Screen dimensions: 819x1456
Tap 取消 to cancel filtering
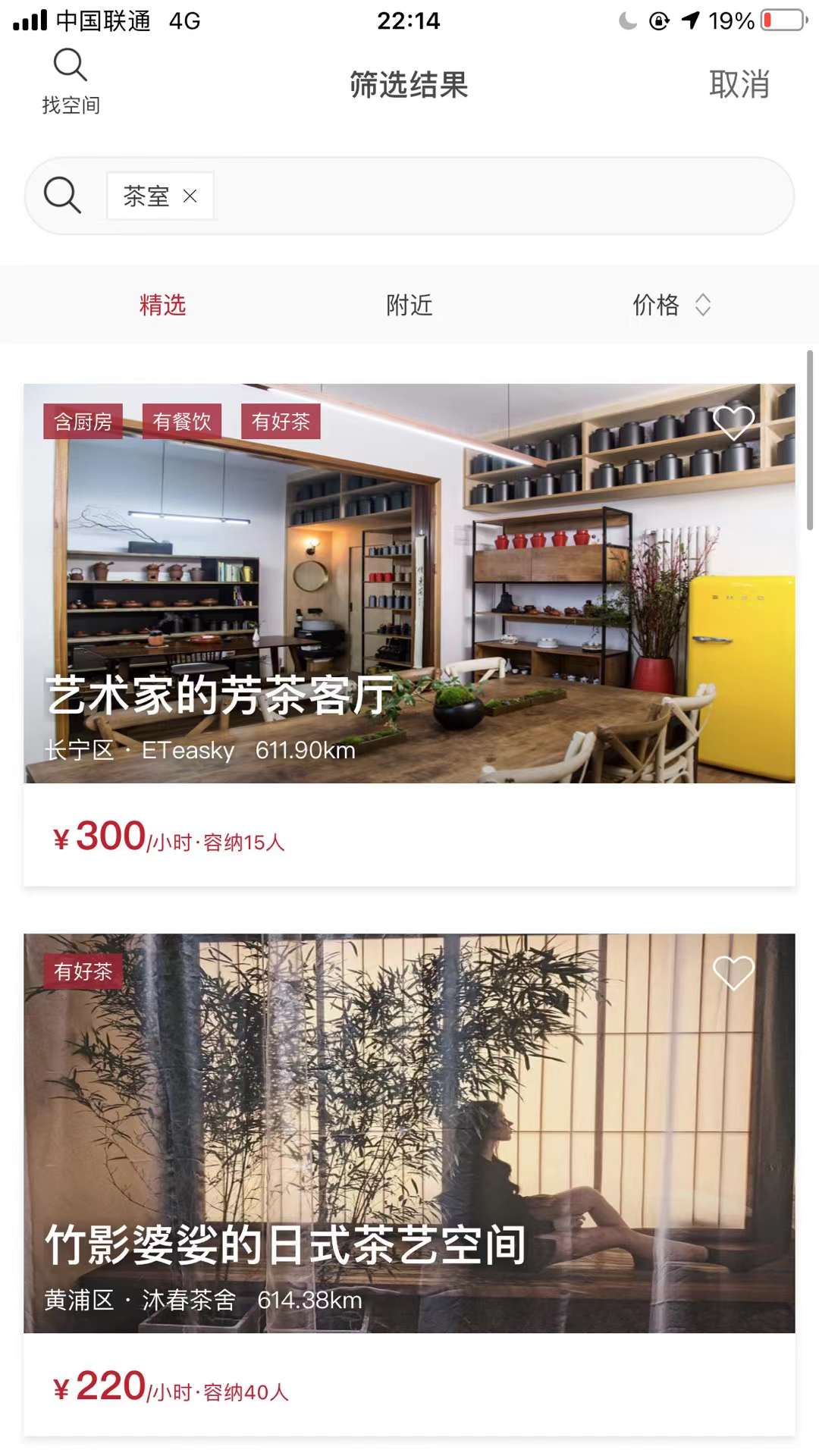tap(739, 84)
